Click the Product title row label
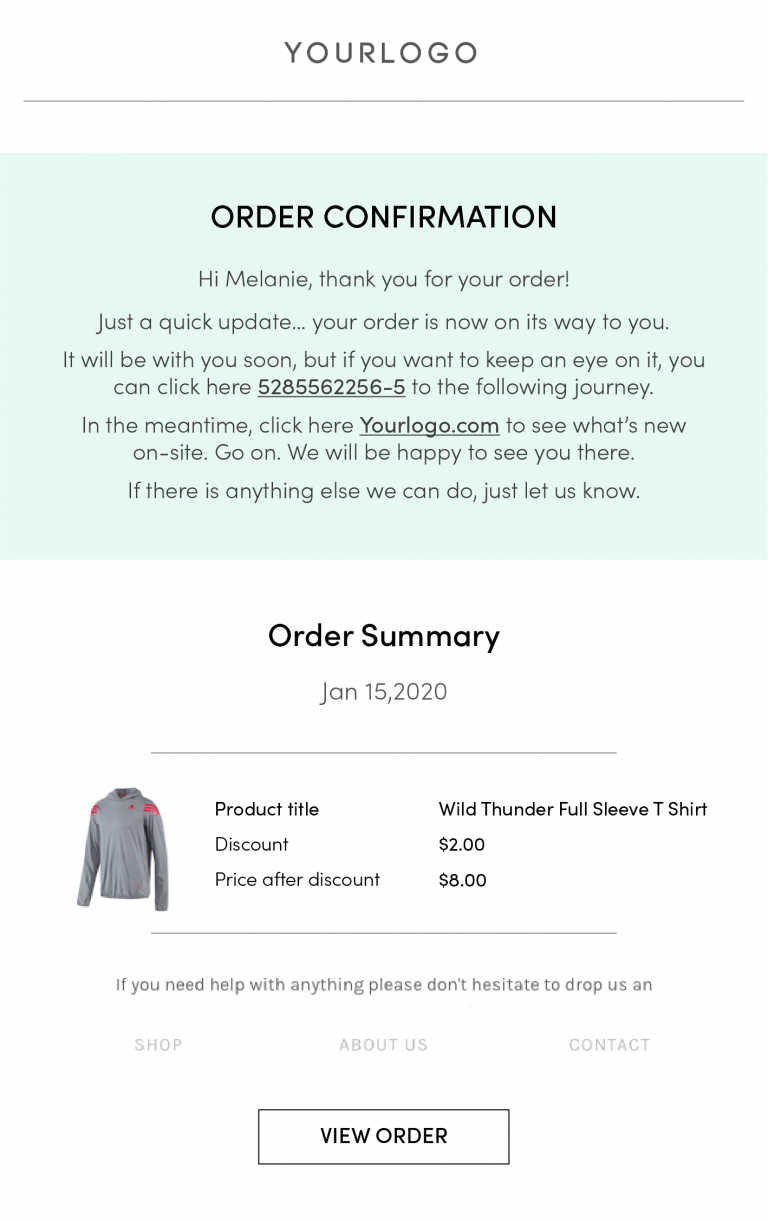The image size is (768, 1220). pos(266,809)
